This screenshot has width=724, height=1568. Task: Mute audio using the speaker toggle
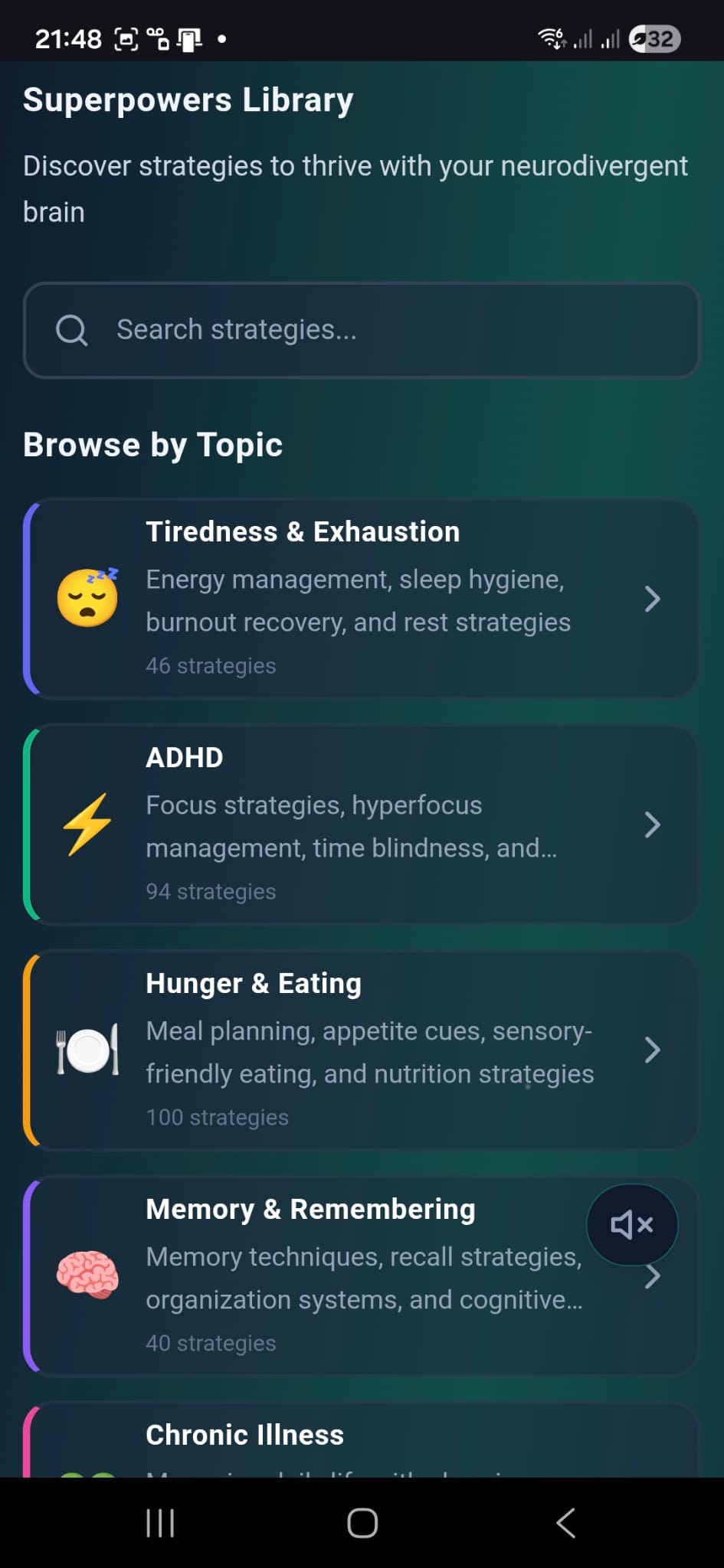click(631, 1224)
